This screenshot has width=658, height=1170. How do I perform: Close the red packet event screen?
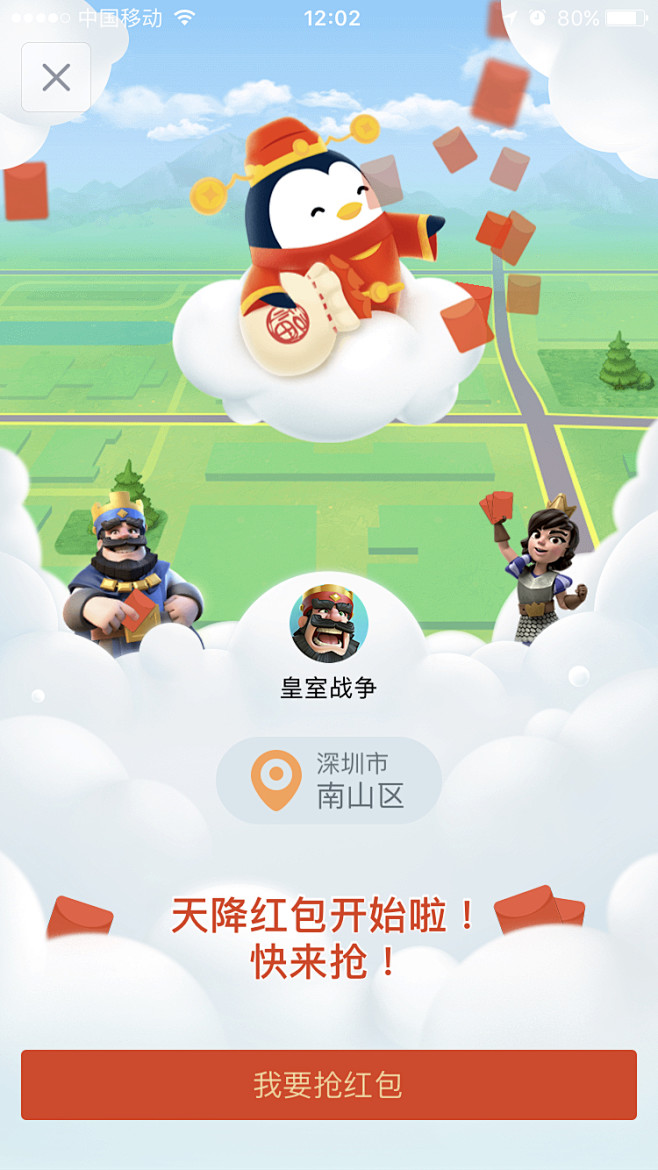(x=56, y=78)
